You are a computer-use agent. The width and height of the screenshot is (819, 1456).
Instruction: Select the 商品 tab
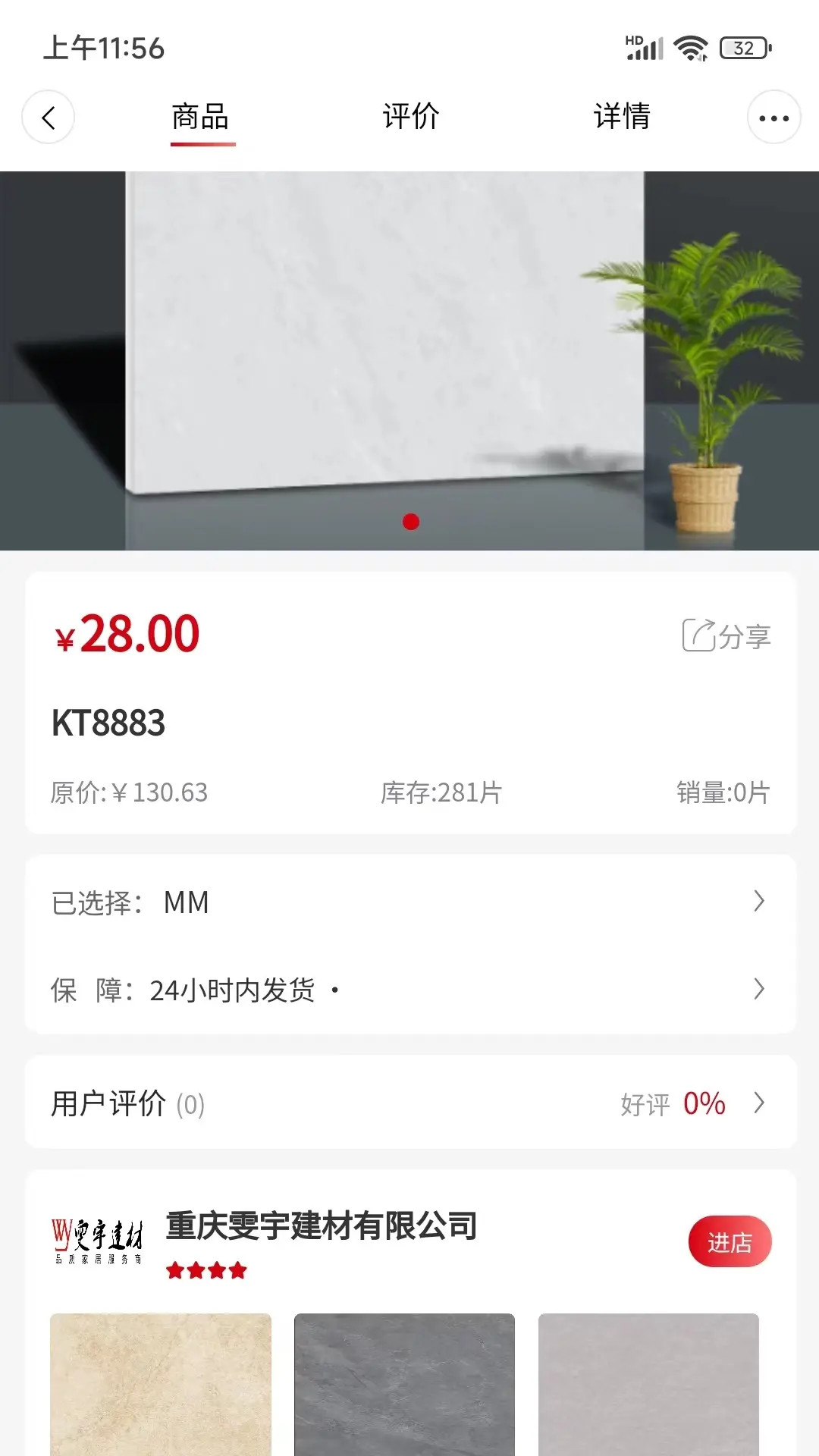pyautogui.click(x=201, y=118)
